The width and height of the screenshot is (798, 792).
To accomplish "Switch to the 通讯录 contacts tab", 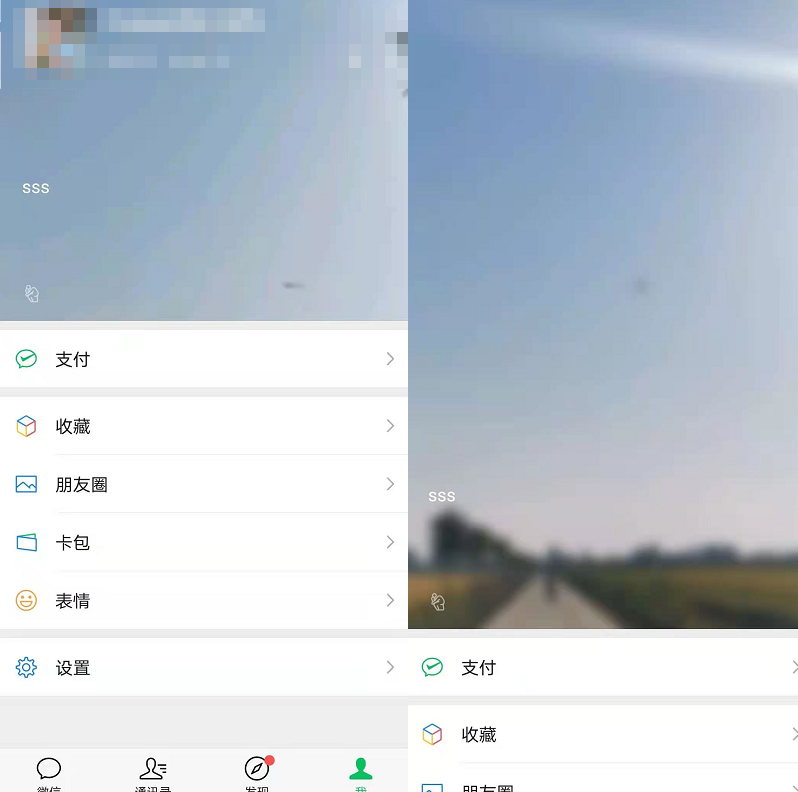I will point(152,772).
